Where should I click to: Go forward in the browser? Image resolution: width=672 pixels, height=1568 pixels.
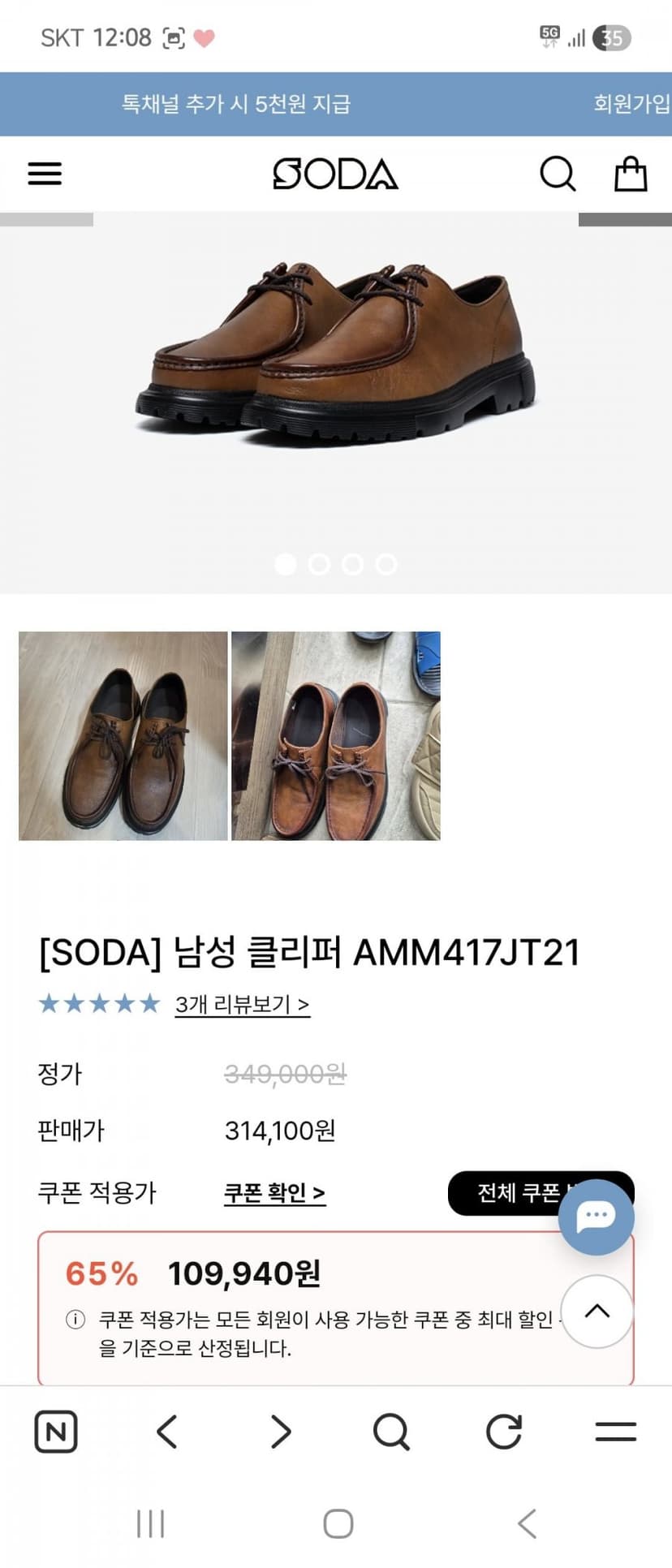[x=280, y=1431]
